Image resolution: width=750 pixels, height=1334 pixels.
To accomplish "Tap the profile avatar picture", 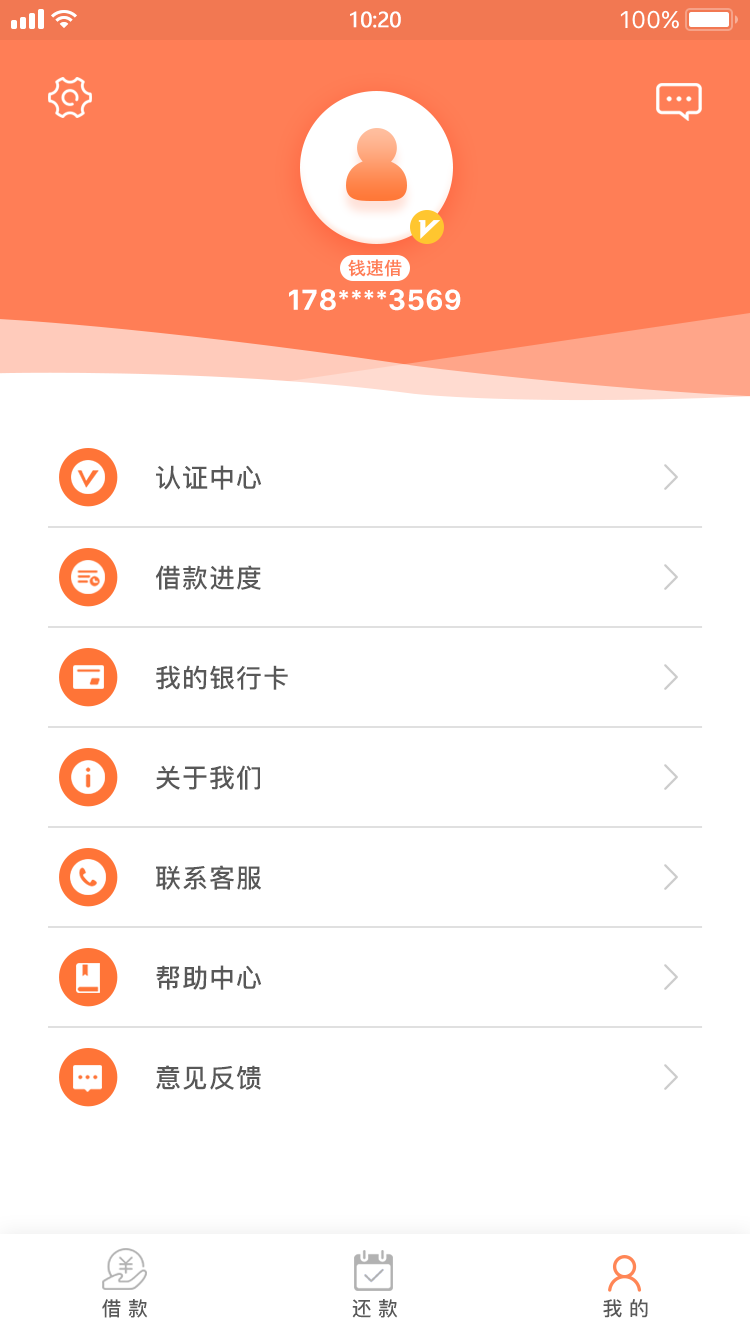I will click(x=376, y=168).
